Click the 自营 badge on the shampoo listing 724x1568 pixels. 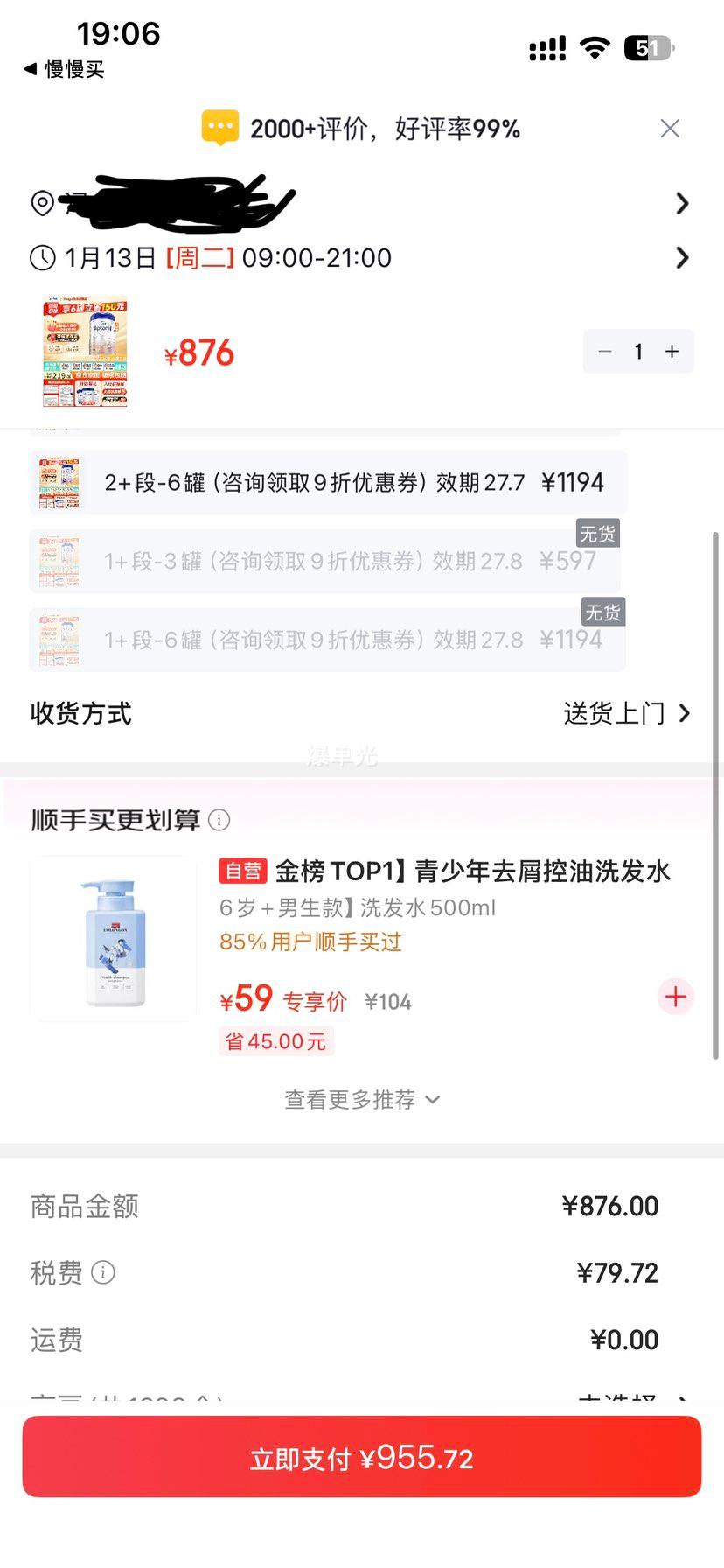242,871
